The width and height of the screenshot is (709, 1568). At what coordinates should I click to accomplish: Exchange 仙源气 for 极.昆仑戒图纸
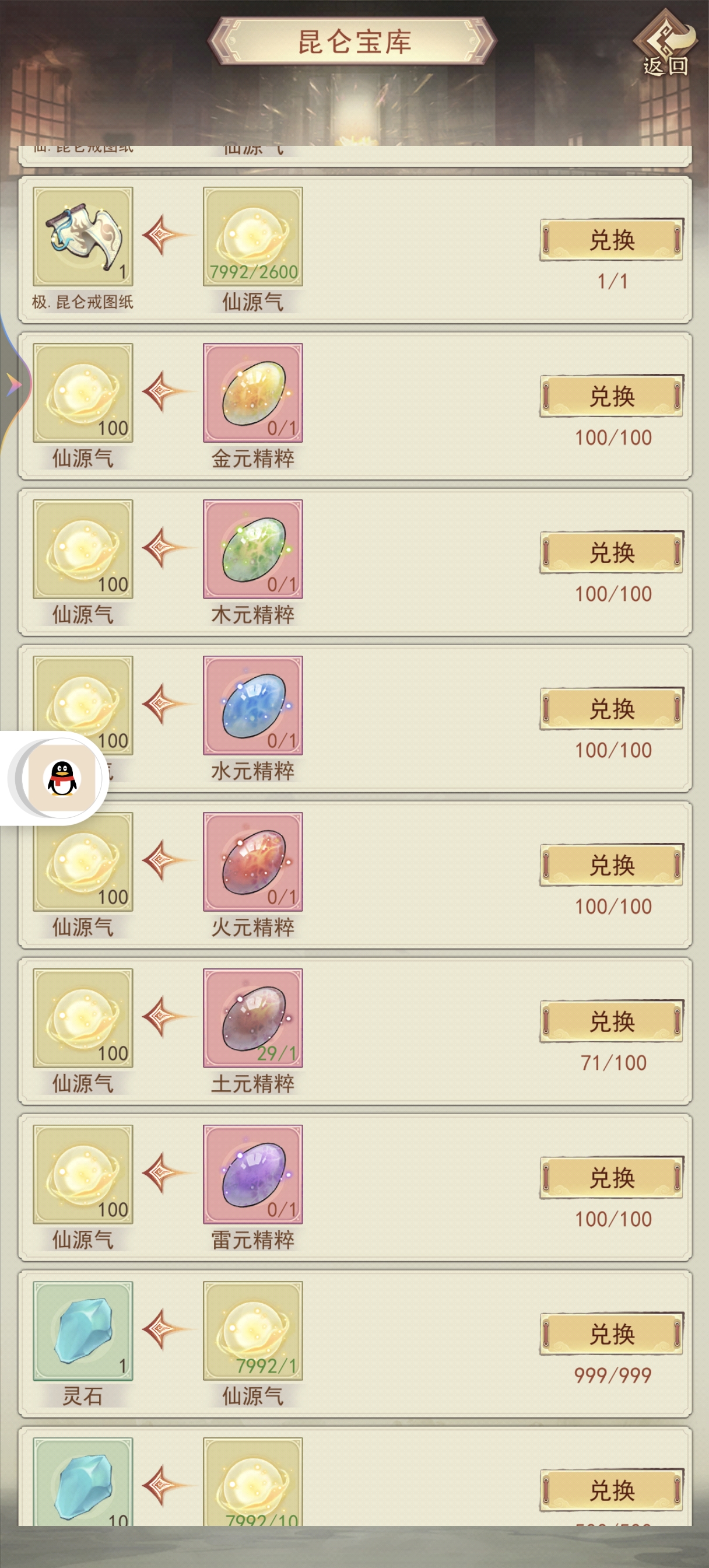pos(612,240)
